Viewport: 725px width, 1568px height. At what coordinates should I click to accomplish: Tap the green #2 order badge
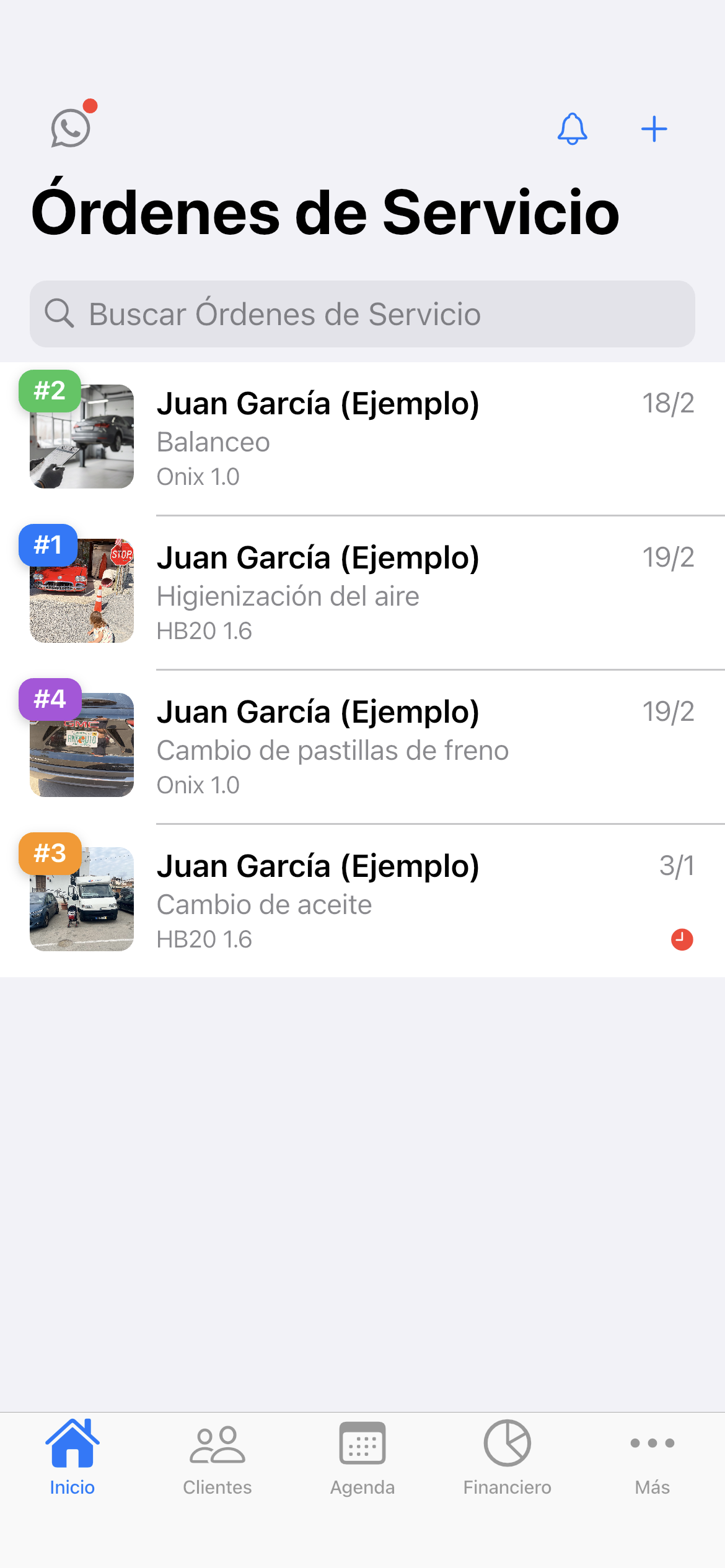[49, 391]
